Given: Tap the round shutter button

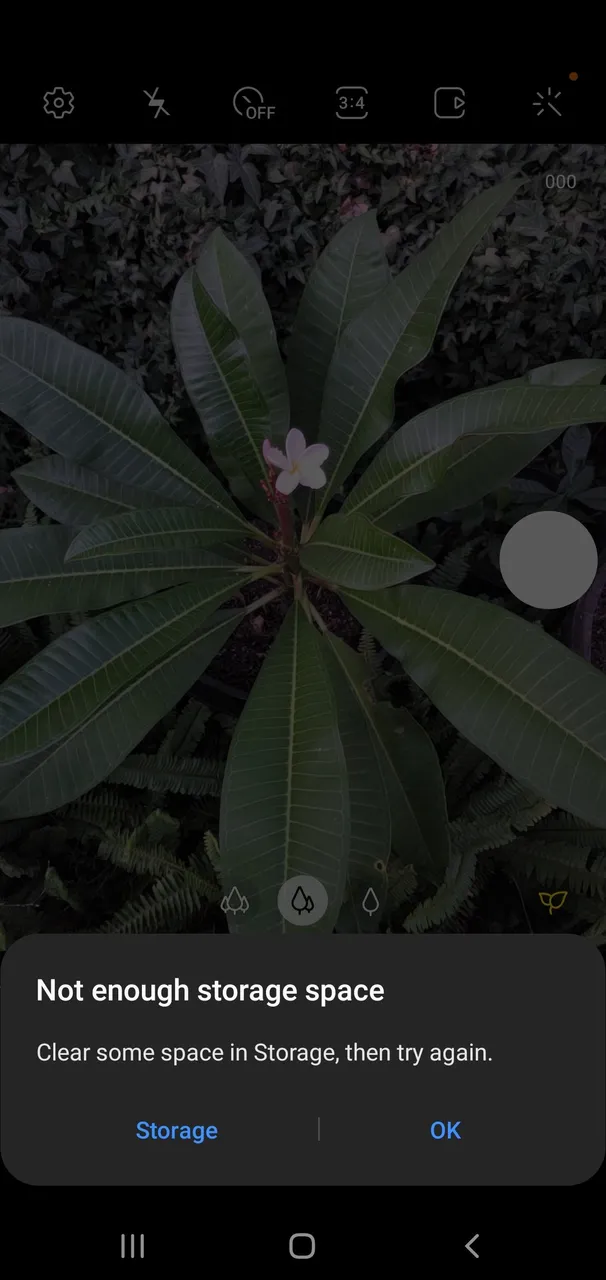Looking at the screenshot, I should [548, 560].
